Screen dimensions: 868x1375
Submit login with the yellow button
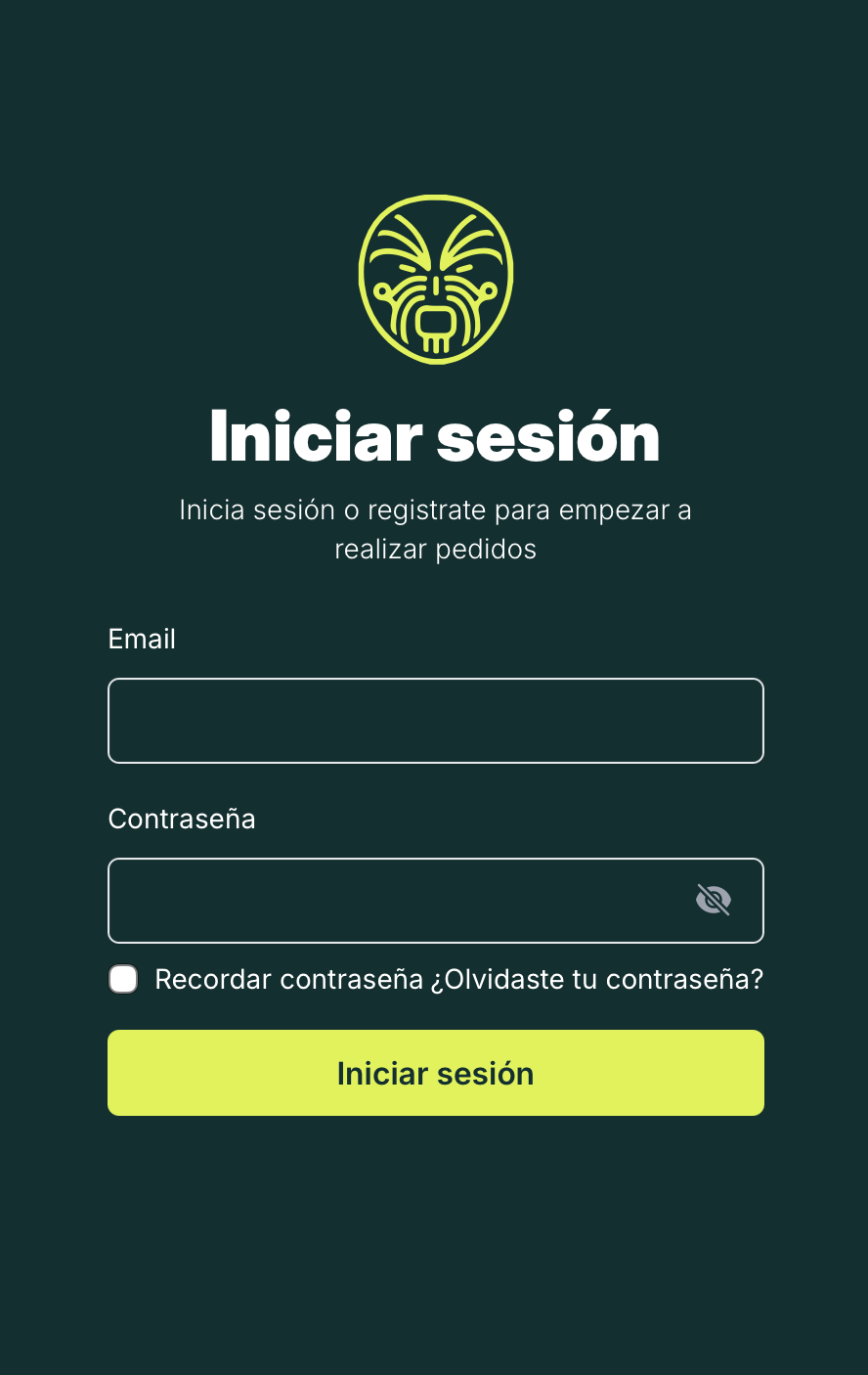pyautogui.click(x=436, y=1073)
